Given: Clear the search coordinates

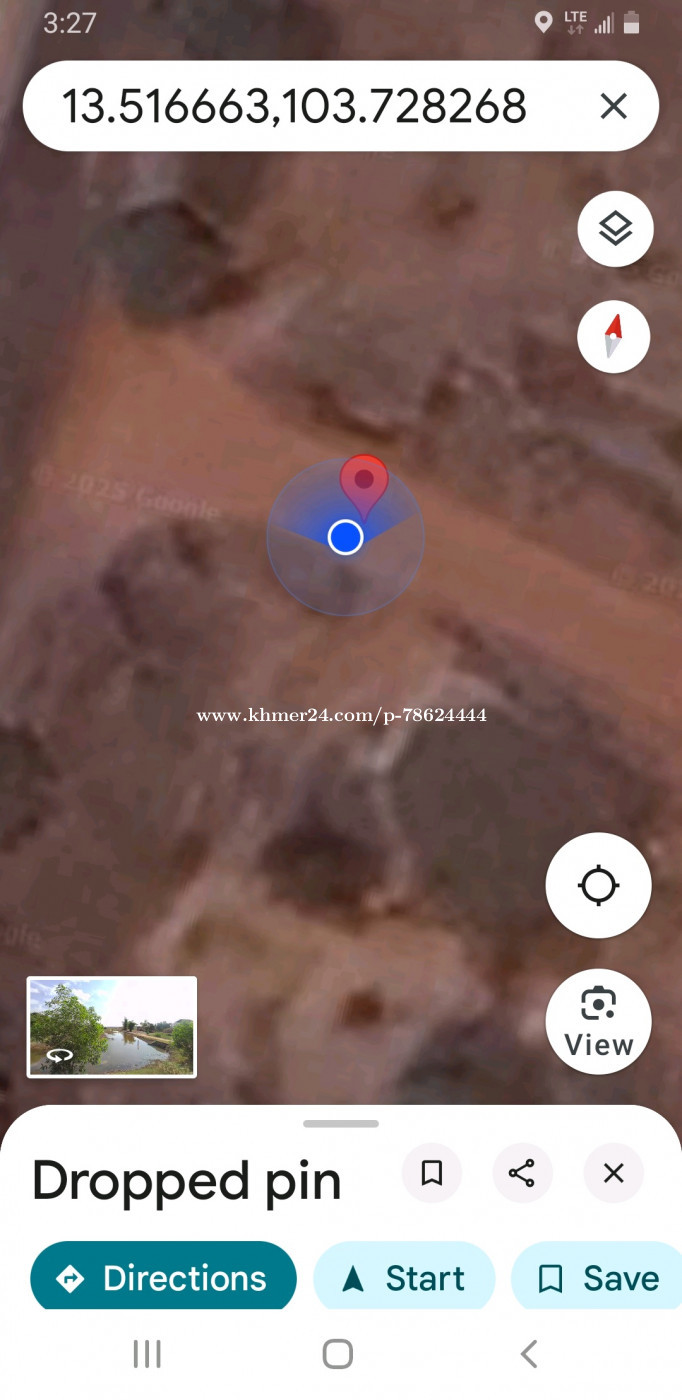Looking at the screenshot, I should (613, 106).
